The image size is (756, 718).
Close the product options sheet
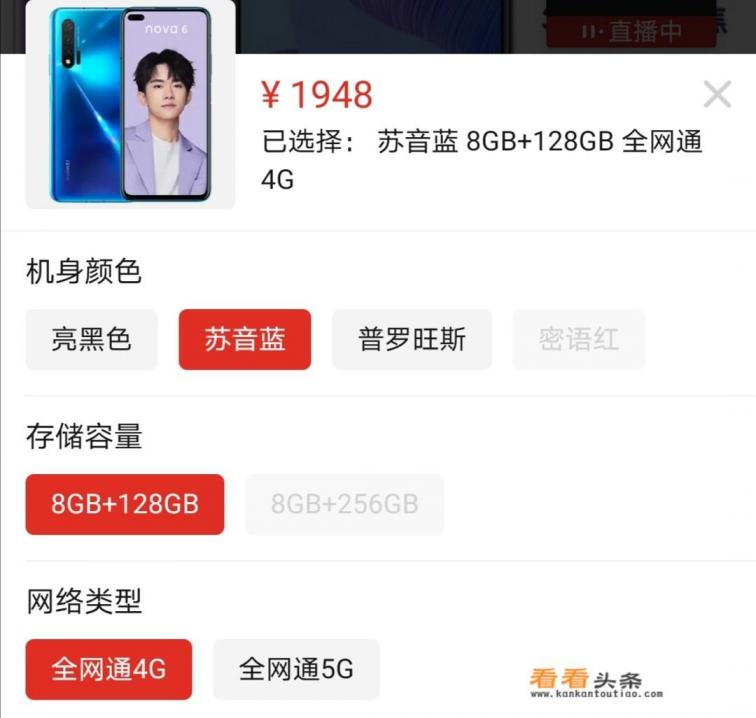tap(717, 95)
